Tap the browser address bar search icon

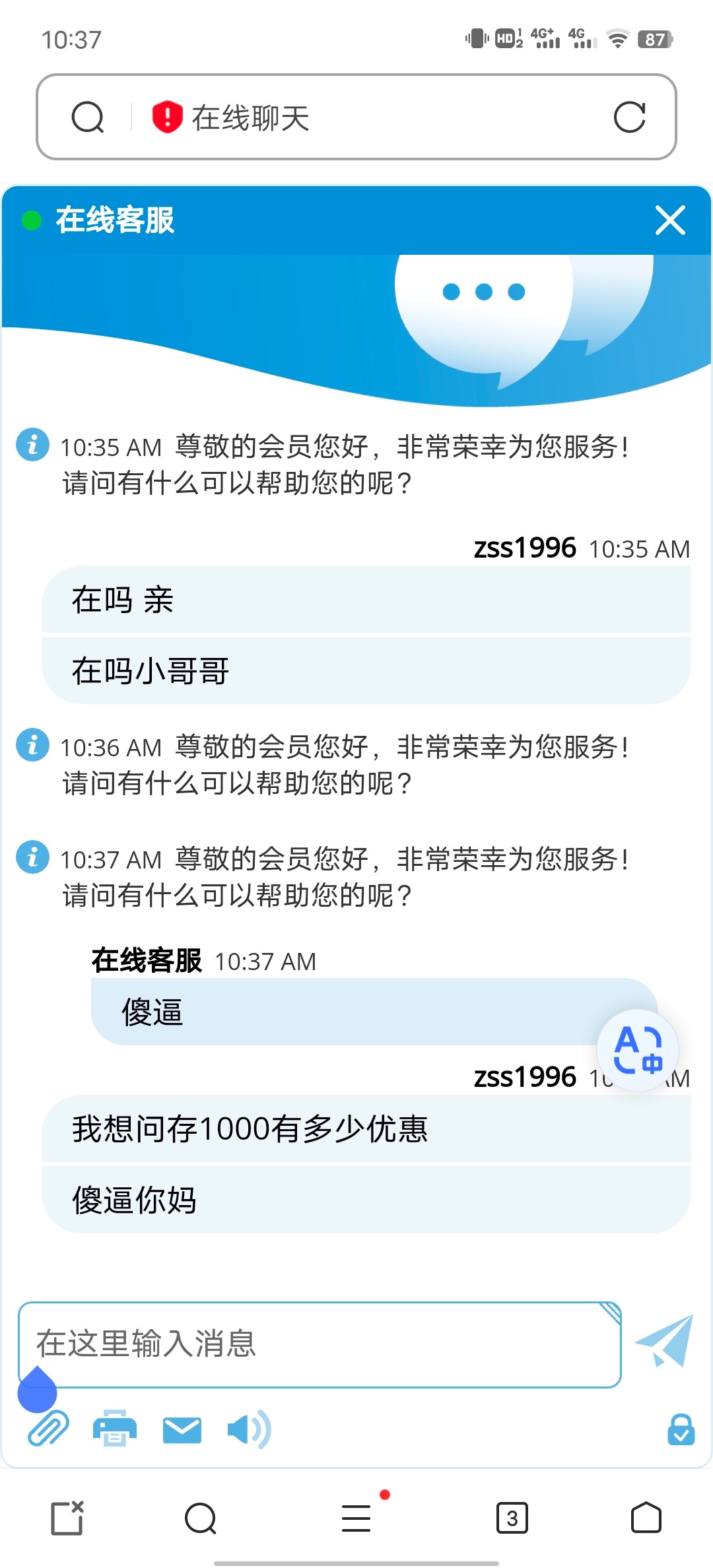click(88, 117)
